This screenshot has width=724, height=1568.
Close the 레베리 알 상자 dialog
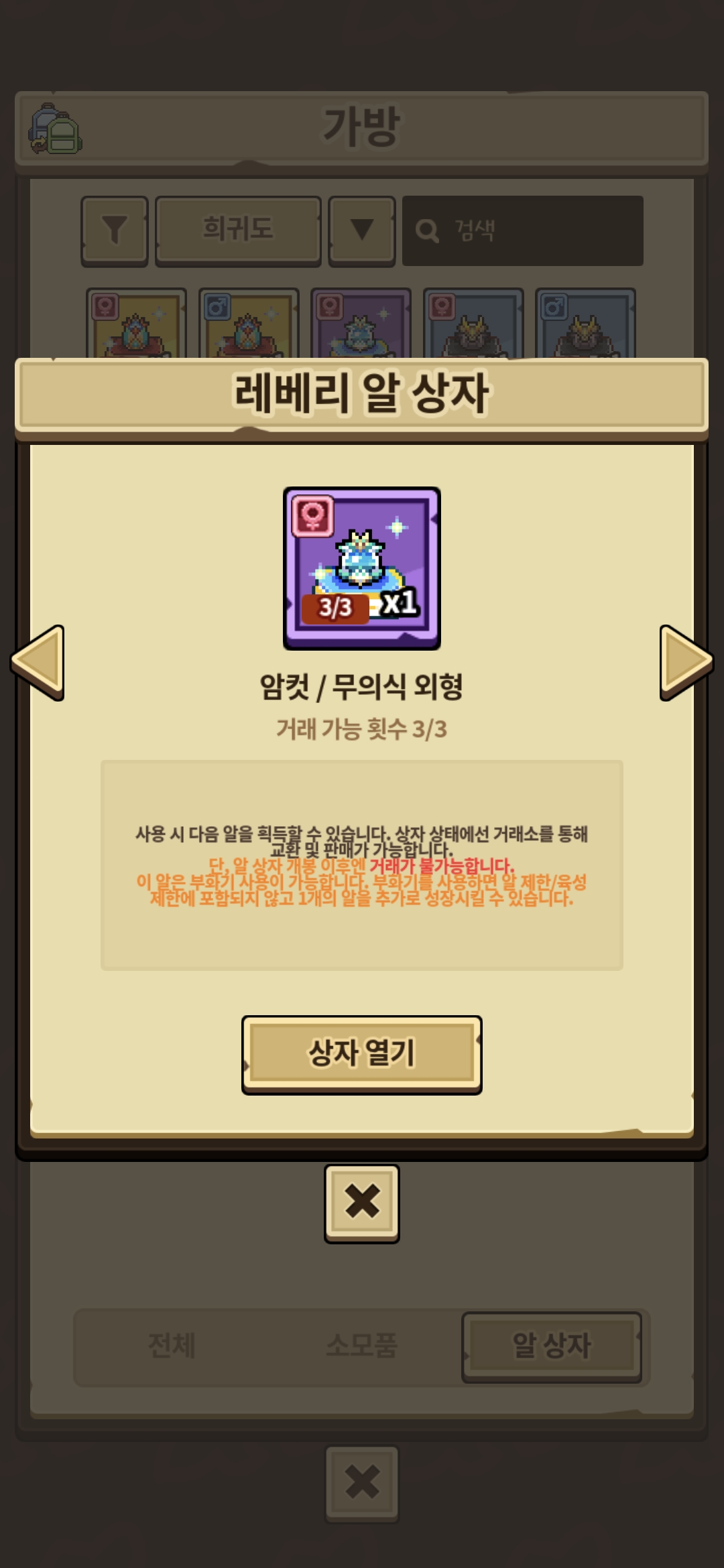[x=361, y=1203]
